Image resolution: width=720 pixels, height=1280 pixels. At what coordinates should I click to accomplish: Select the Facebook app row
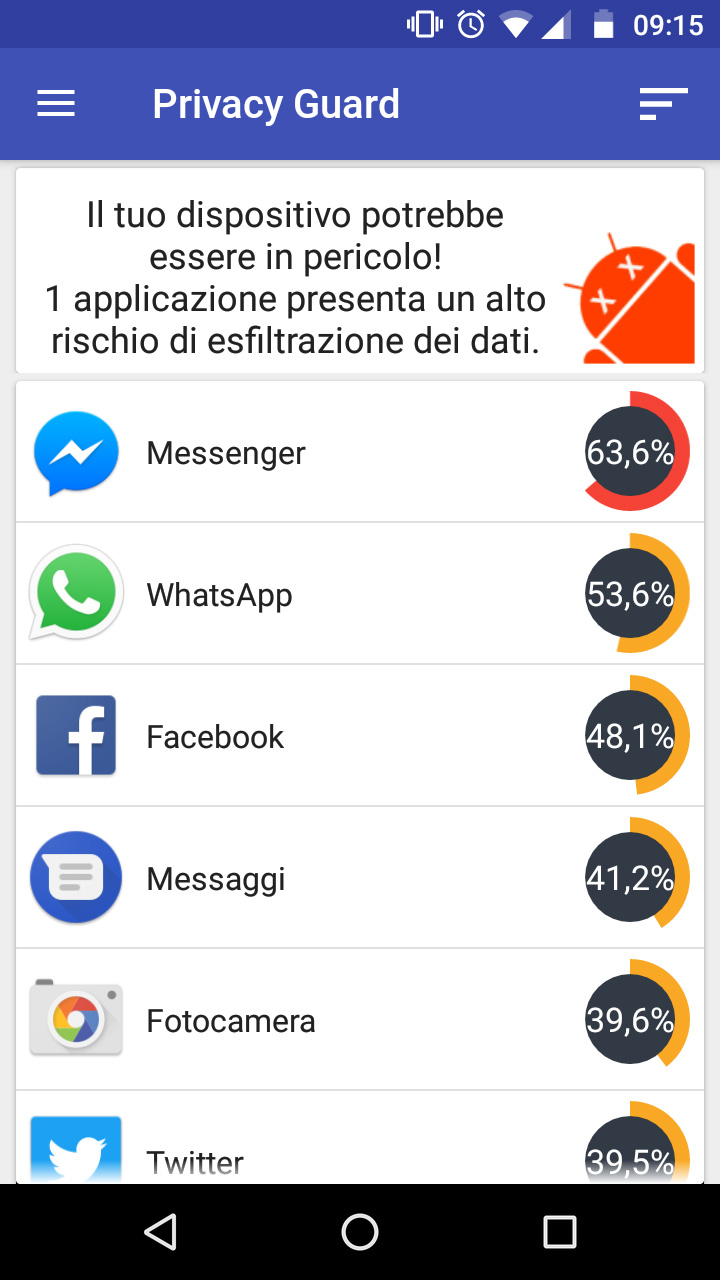[360, 737]
